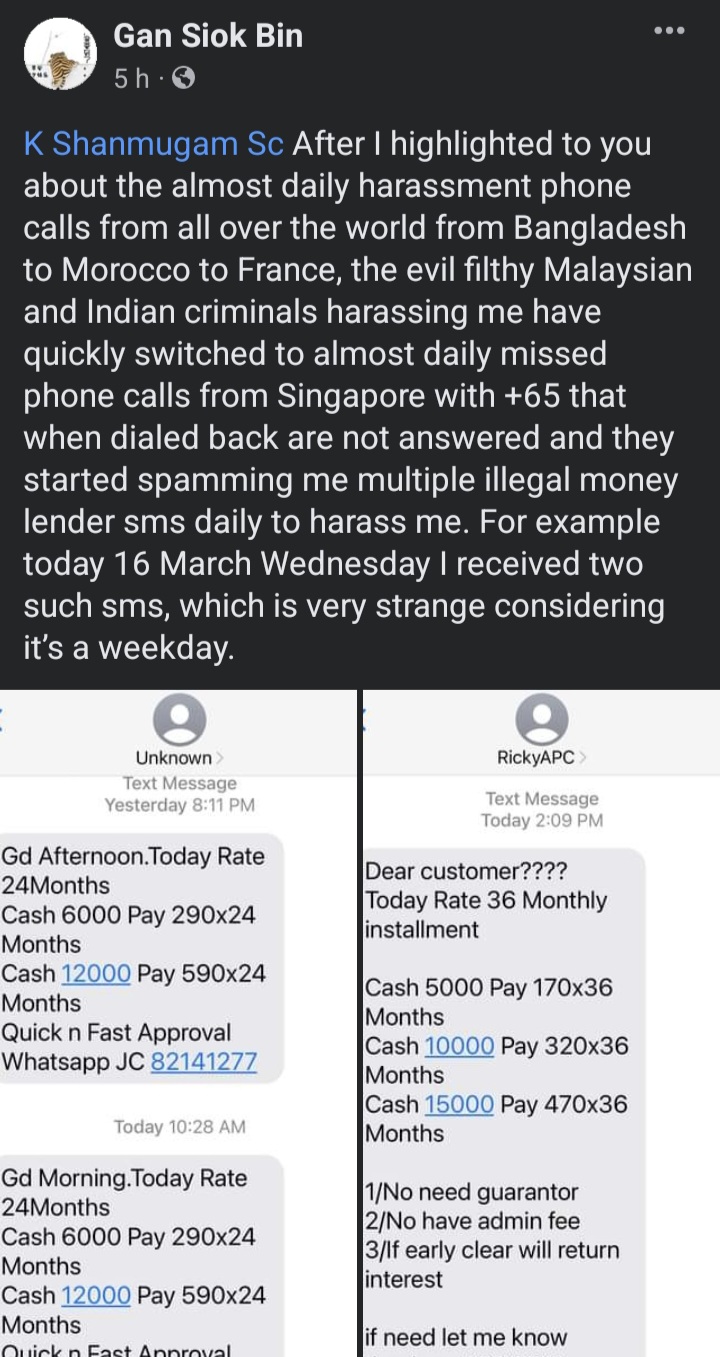This screenshot has height=1357, width=720.
Task: Open Gan Siok Bin's profile name link
Action: [x=208, y=37]
